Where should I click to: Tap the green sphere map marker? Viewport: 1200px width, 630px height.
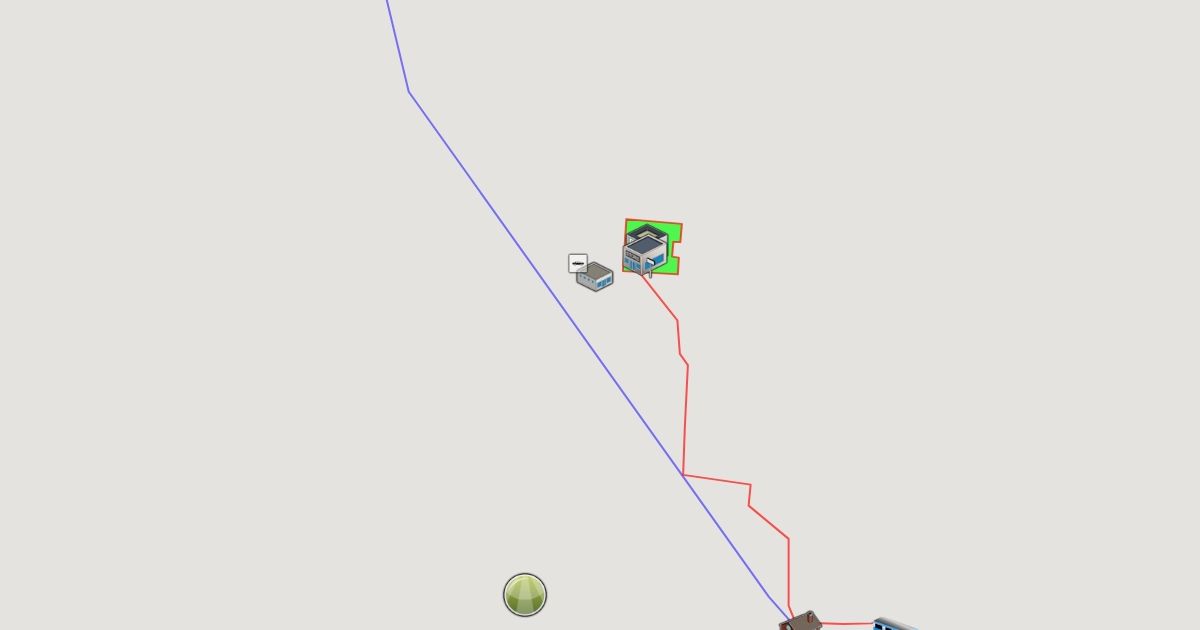(x=525, y=595)
